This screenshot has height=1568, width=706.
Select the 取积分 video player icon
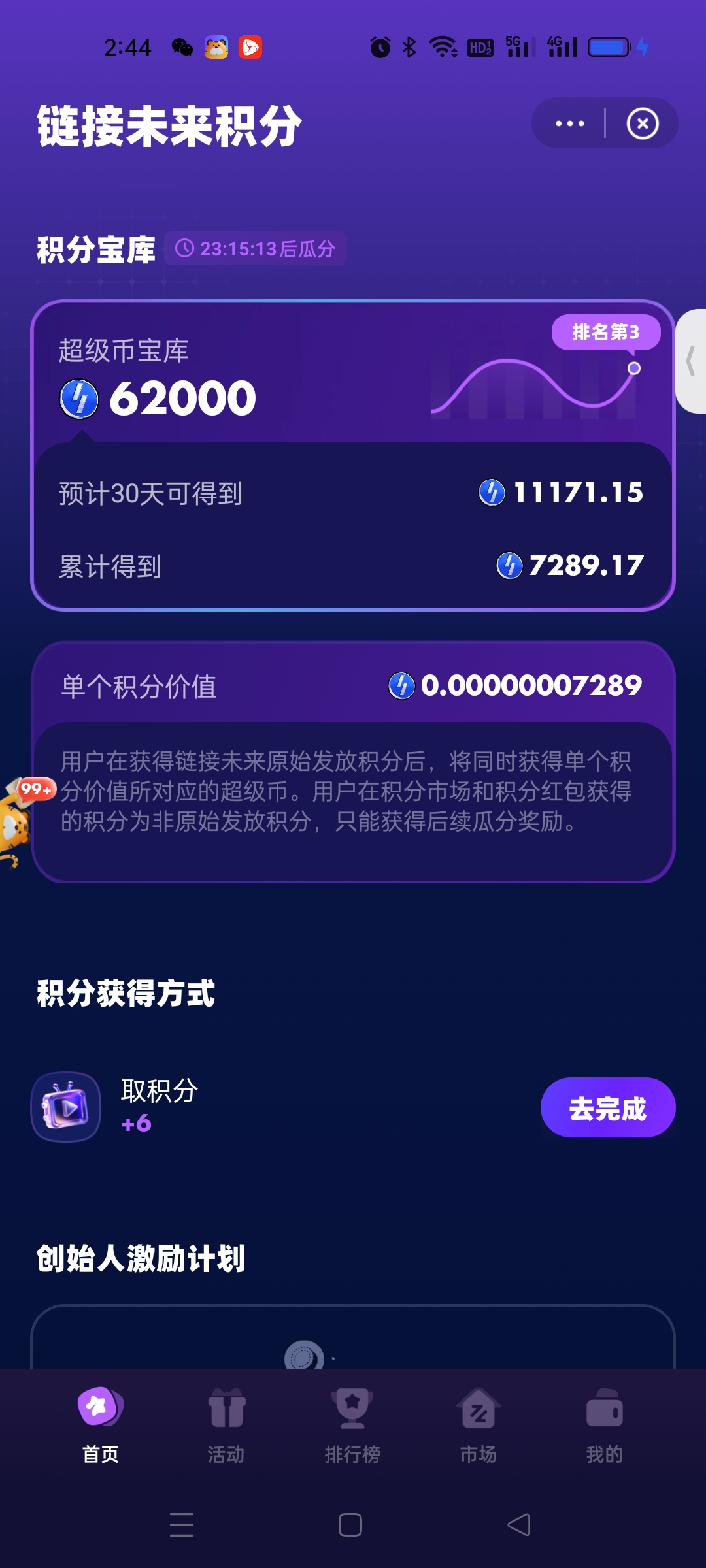pyautogui.click(x=65, y=1106)
